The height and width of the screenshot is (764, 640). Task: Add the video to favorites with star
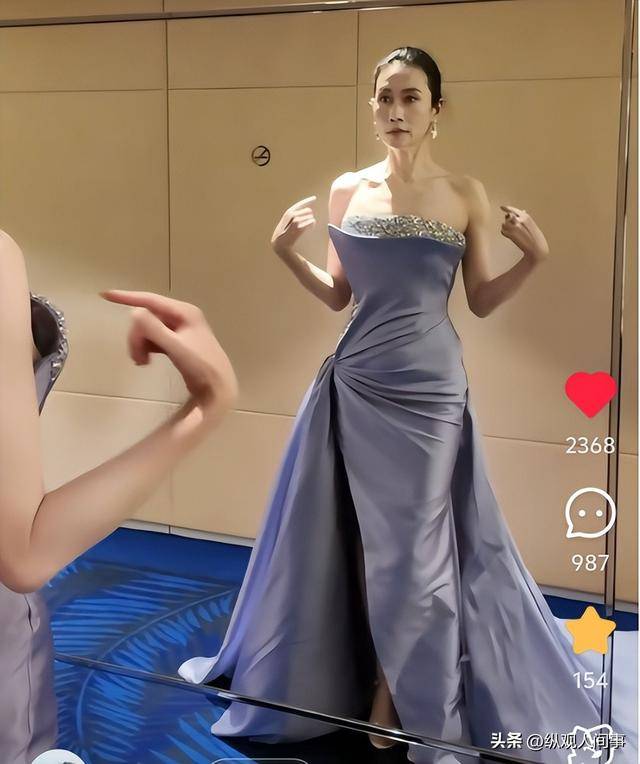(x=590, y=631)
